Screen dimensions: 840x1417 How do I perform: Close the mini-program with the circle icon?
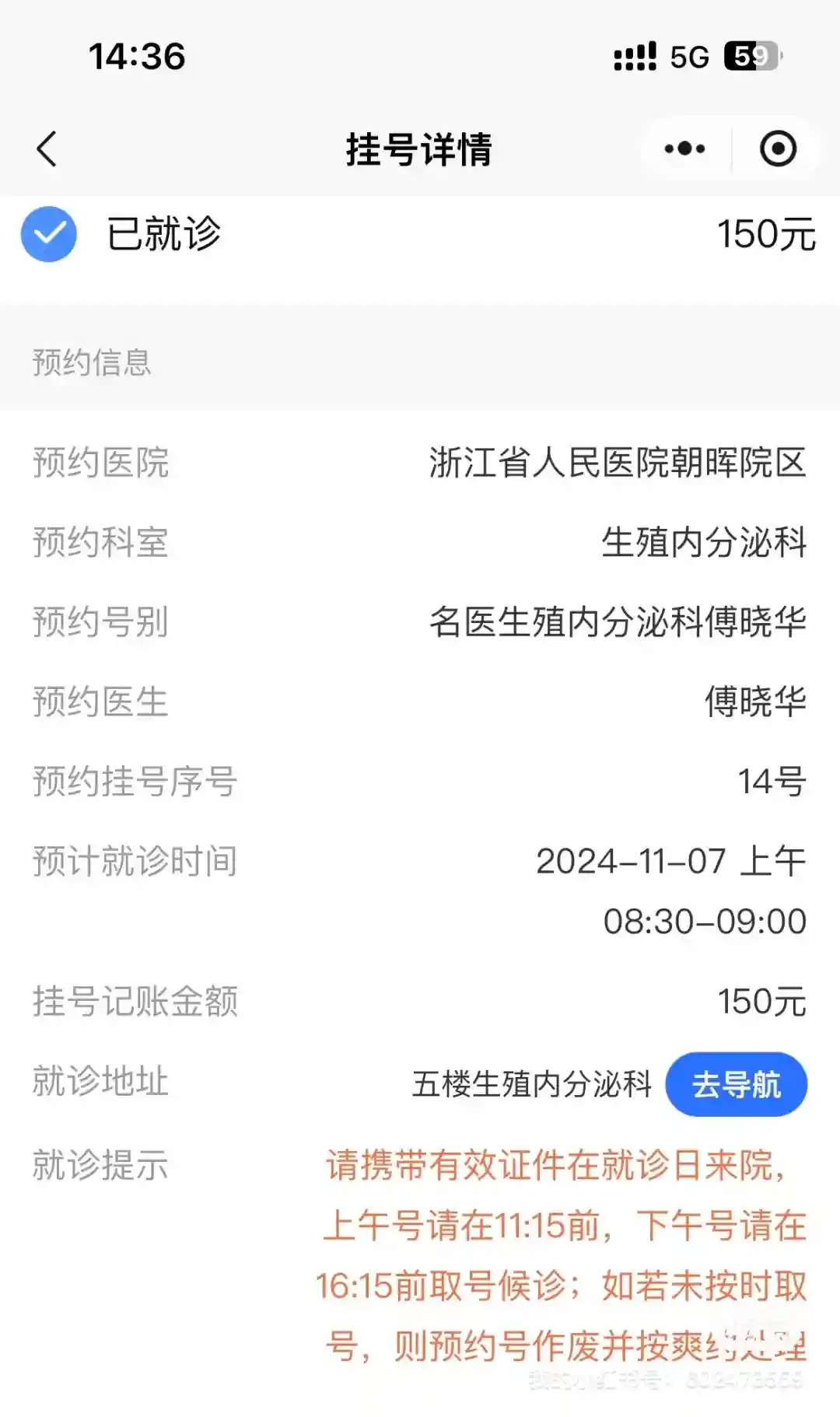(x=778, y=149)
